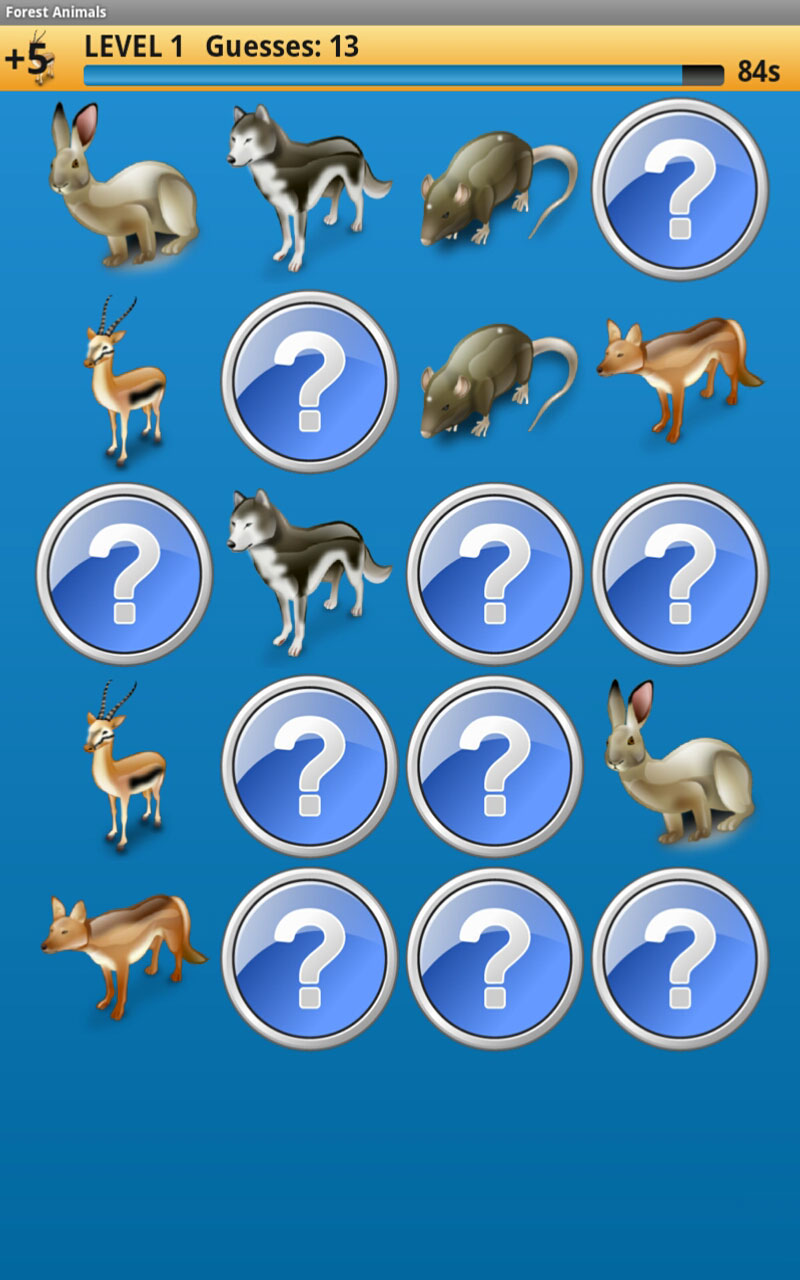Select the gazelle card in the fourth row
The width and height of the screenshot is (800, 1280).
(x=120, y=765)
